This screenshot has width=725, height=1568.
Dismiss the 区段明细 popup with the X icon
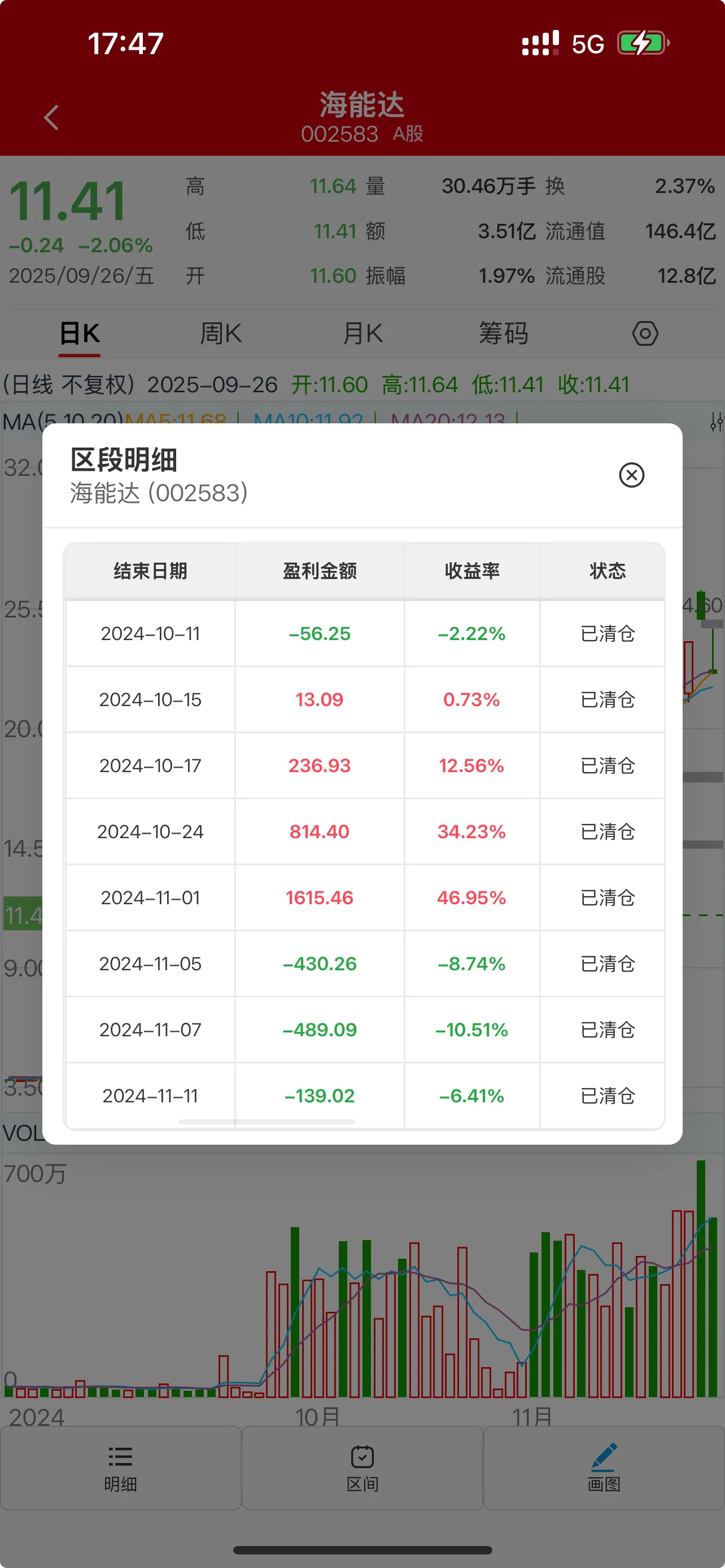(x=631, y=476)
